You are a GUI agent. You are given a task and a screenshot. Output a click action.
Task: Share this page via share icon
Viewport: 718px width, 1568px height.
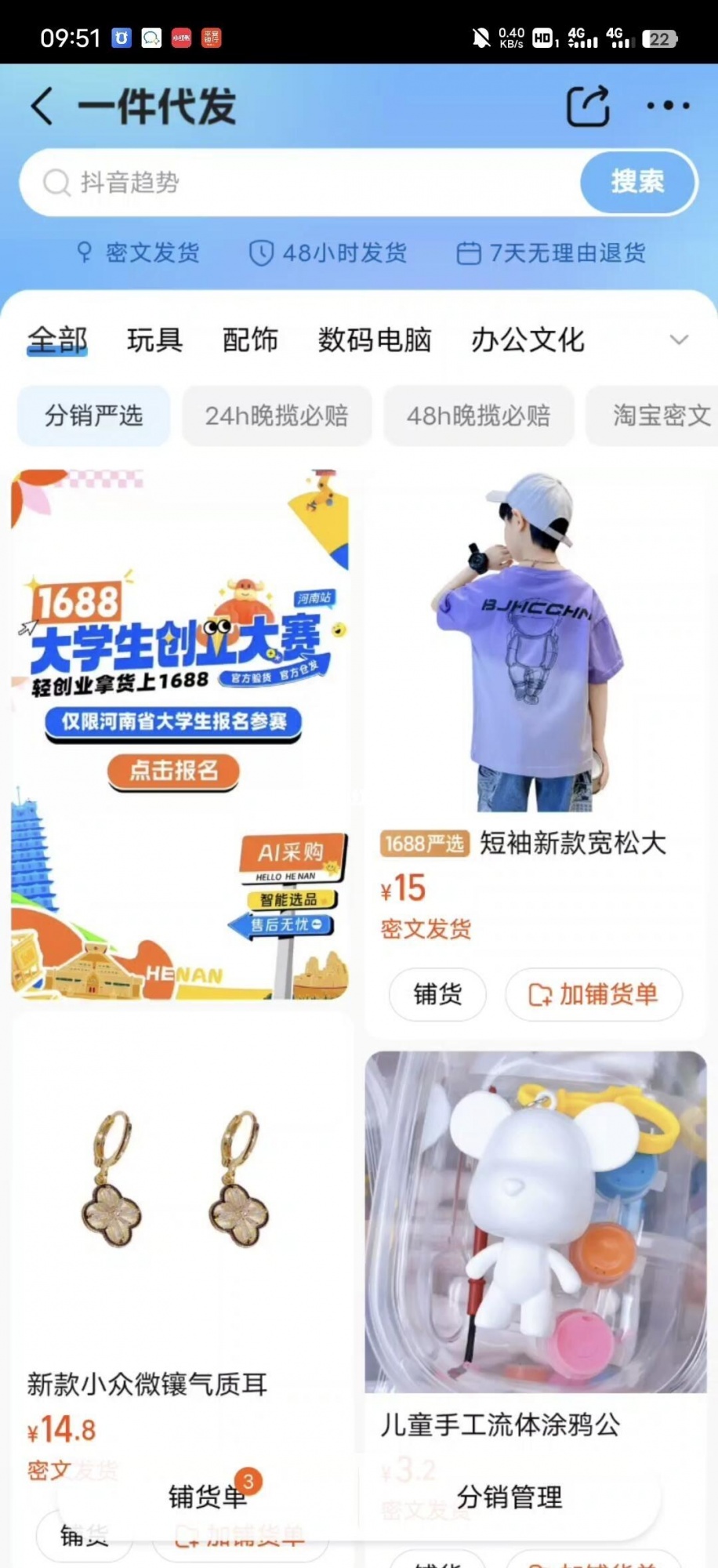pyautogui.click(x=588, y=106)
